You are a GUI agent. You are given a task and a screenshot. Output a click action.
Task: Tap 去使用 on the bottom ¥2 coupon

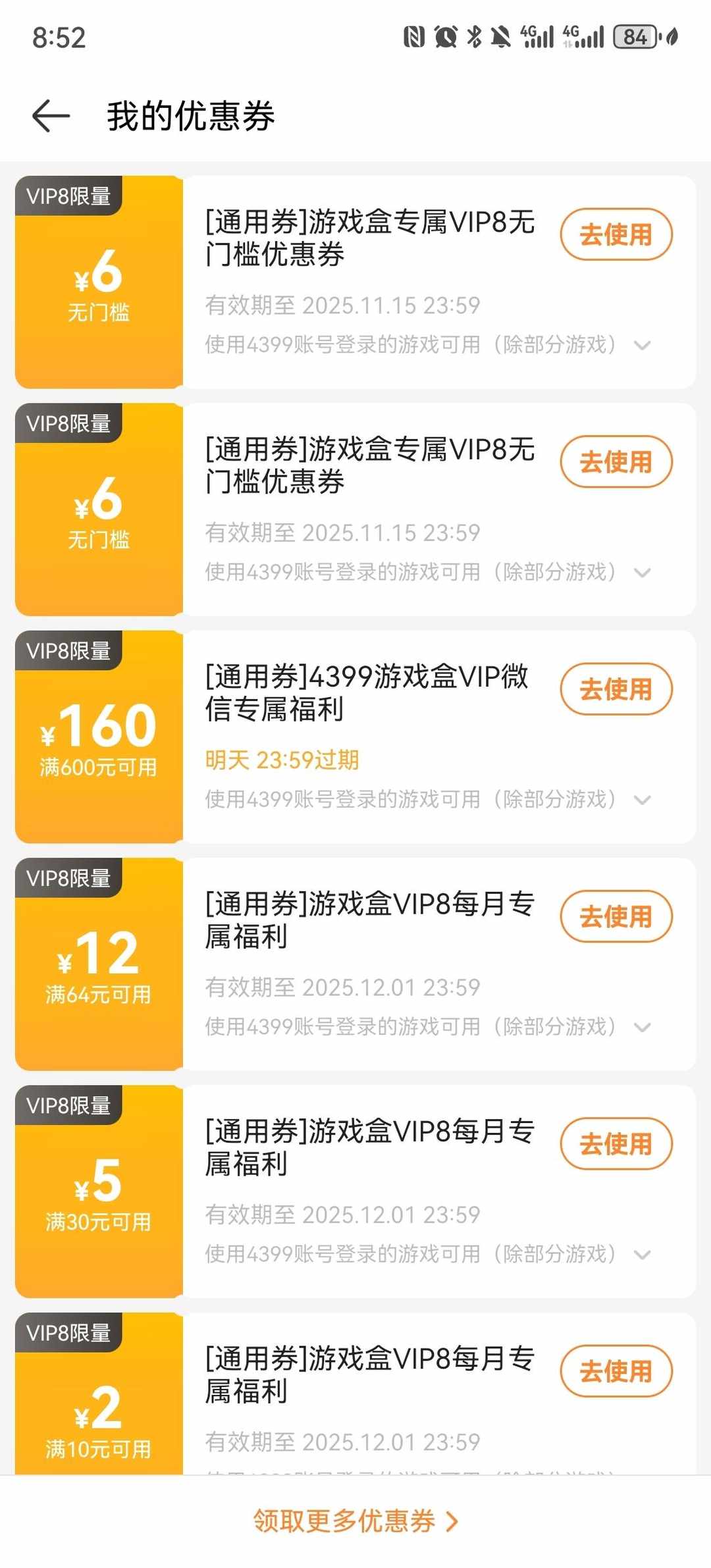coord(615,1371)
